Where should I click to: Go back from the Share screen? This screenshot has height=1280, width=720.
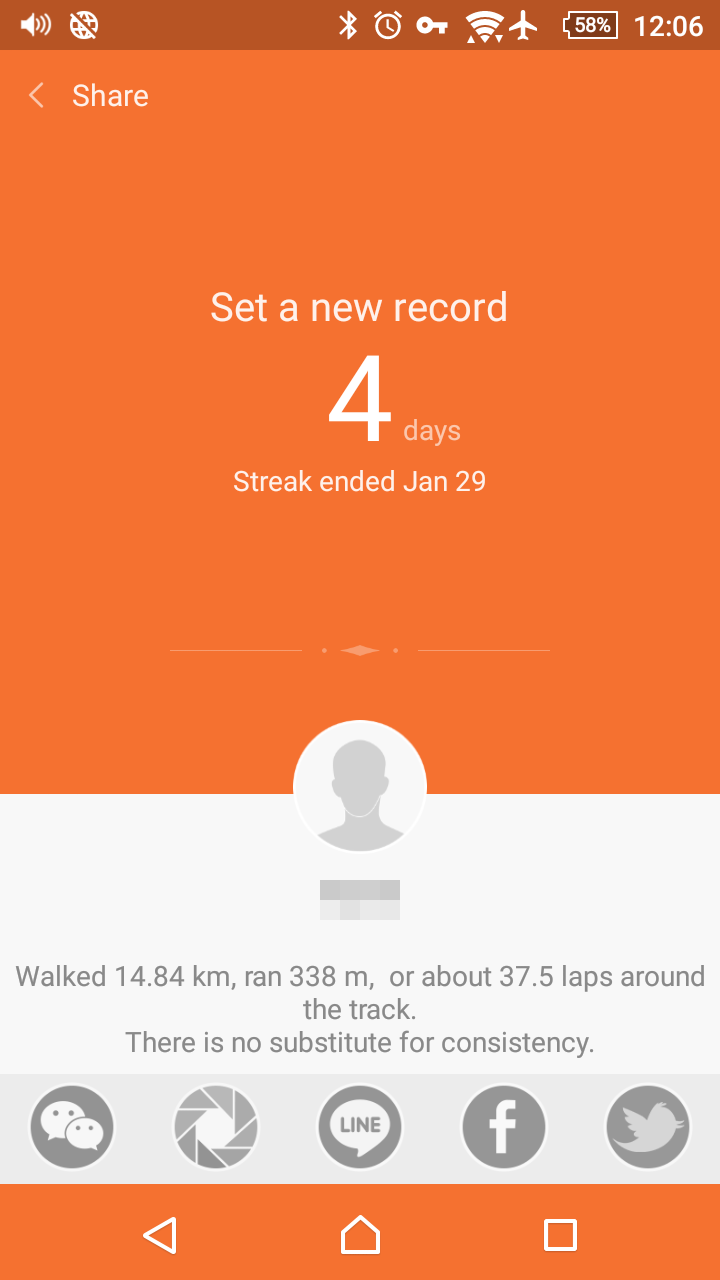click(38, 96)
